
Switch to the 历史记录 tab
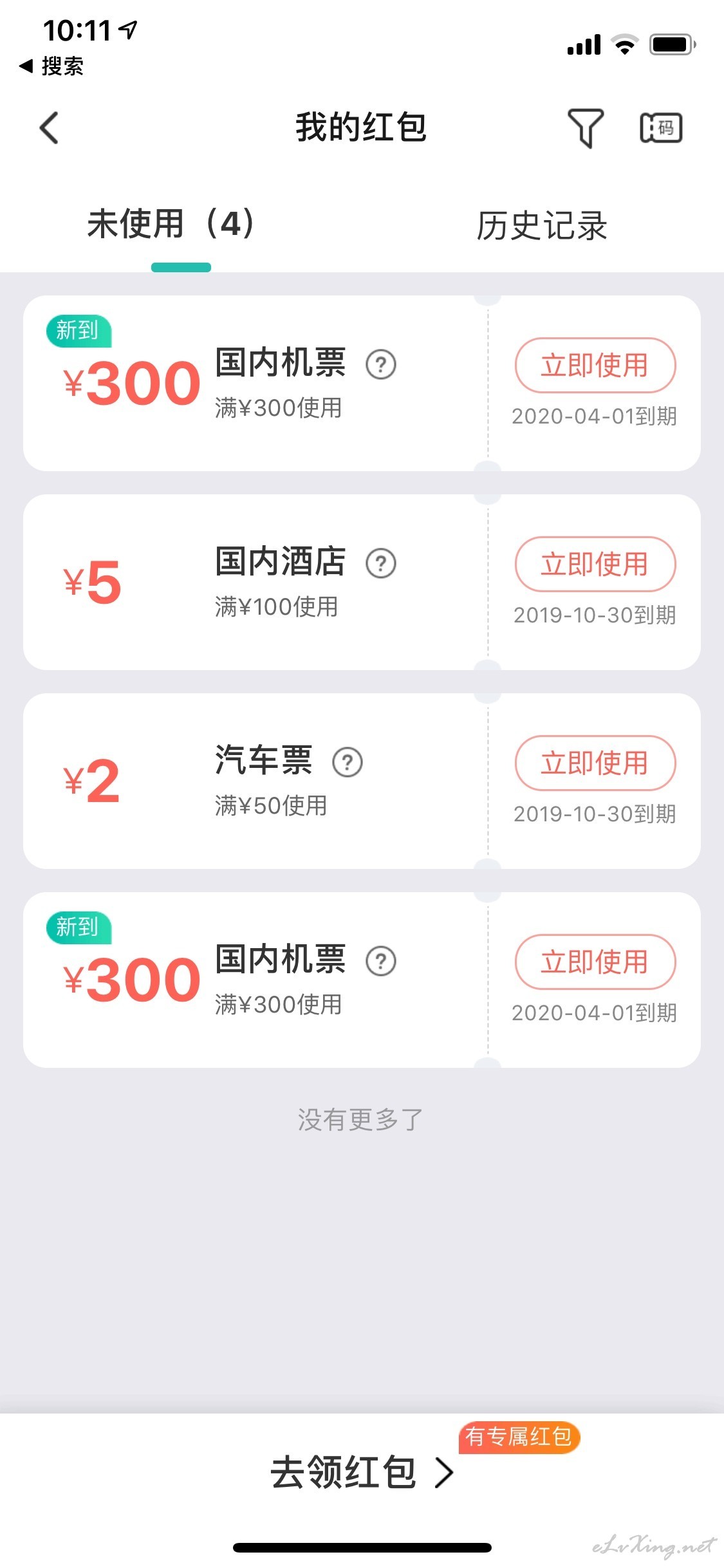[542, 225]
